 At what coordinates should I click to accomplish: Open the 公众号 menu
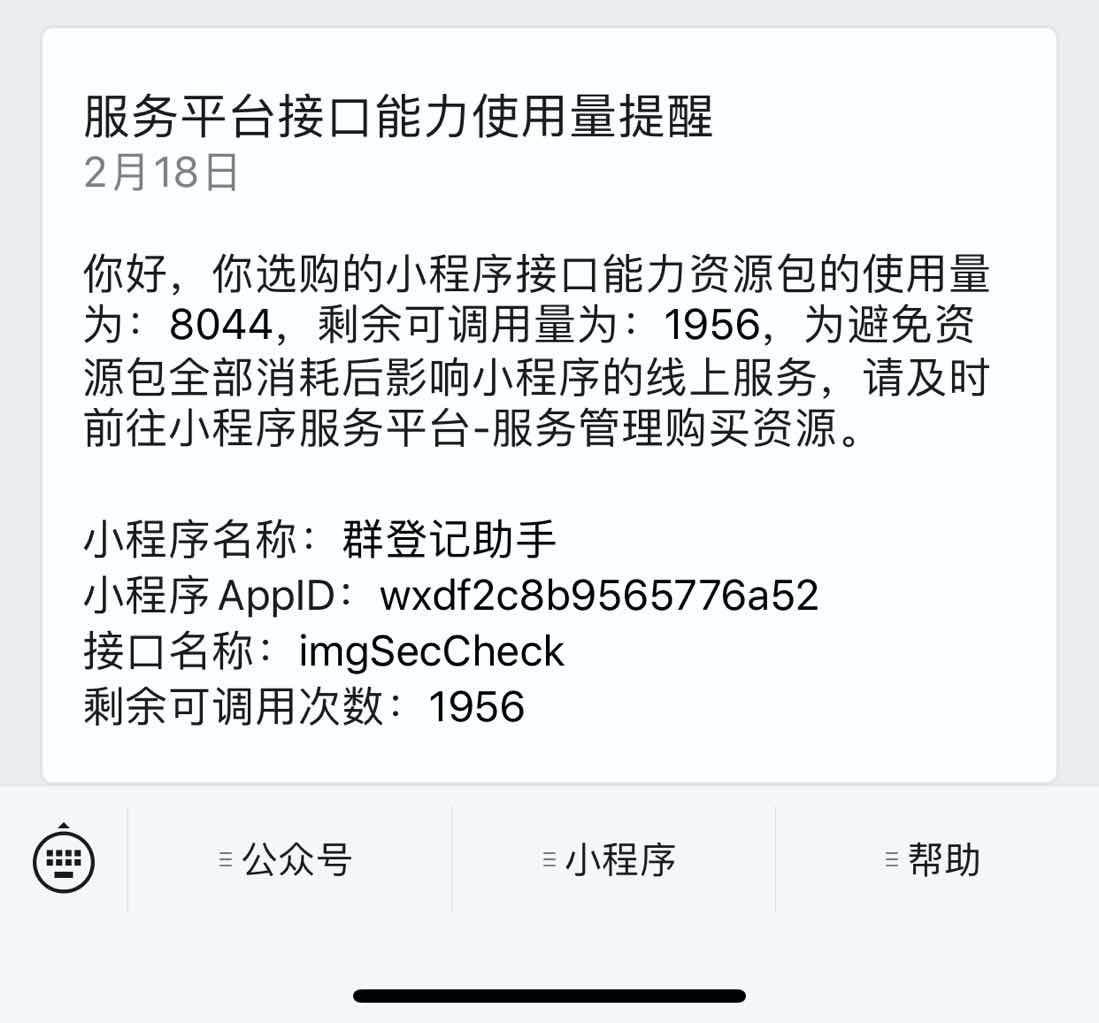tap(289, 860)
